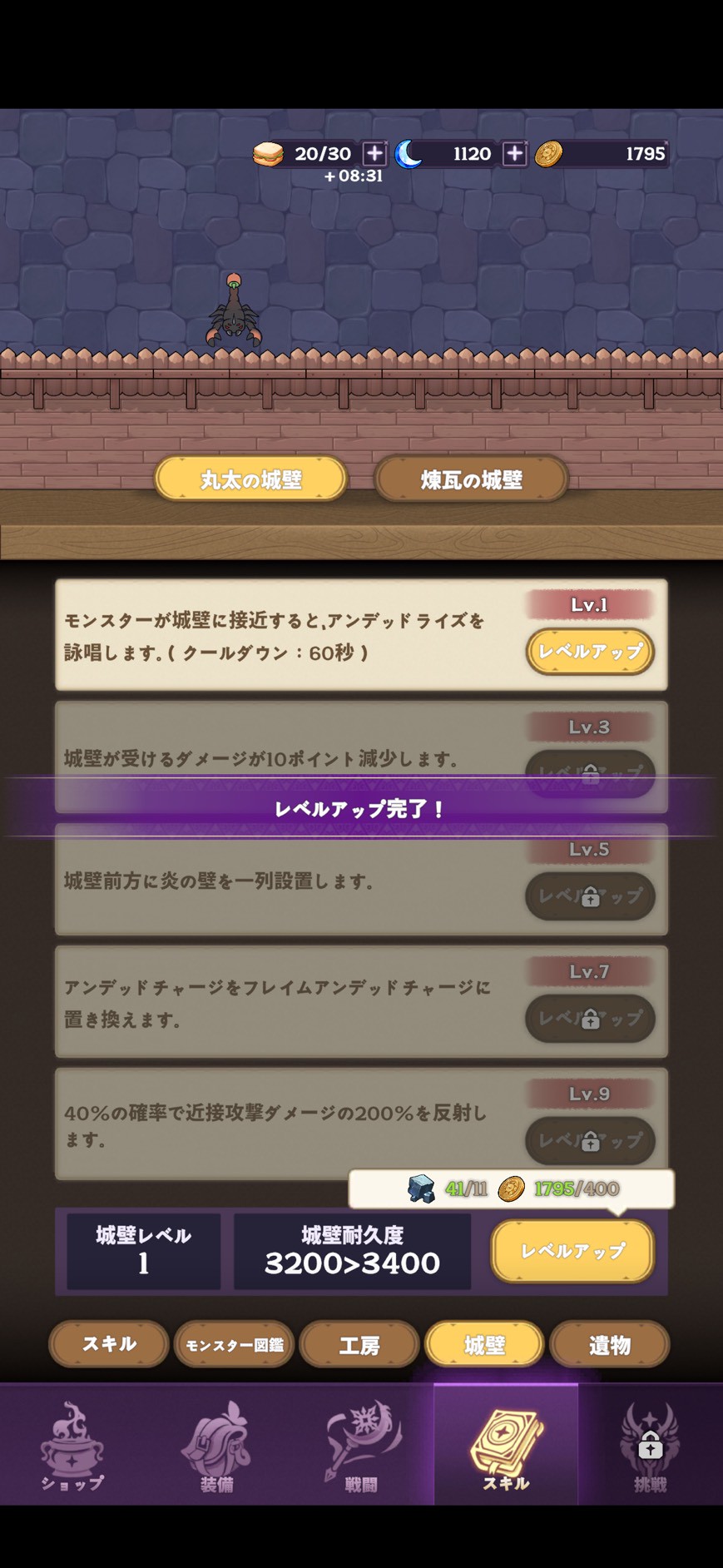Screen dimensions: 723x1568
Task: Click the plus button next to the food counter
Action: [x=373, y=153]
